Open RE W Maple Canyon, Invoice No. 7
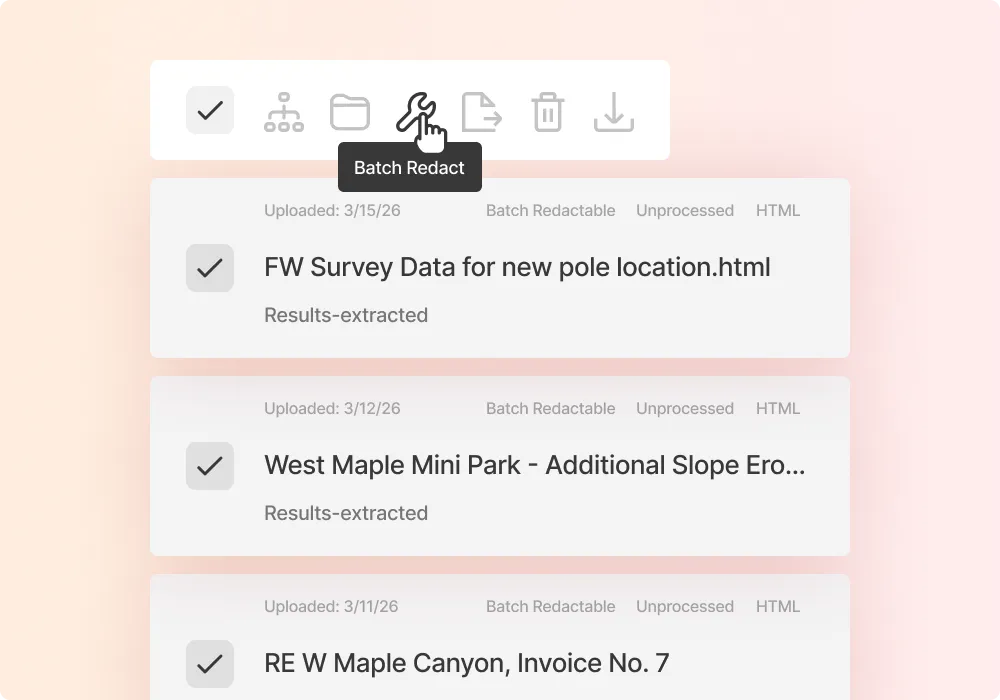Image resolution: width=1000 pixels, height=700 pixels. (466, 663)
